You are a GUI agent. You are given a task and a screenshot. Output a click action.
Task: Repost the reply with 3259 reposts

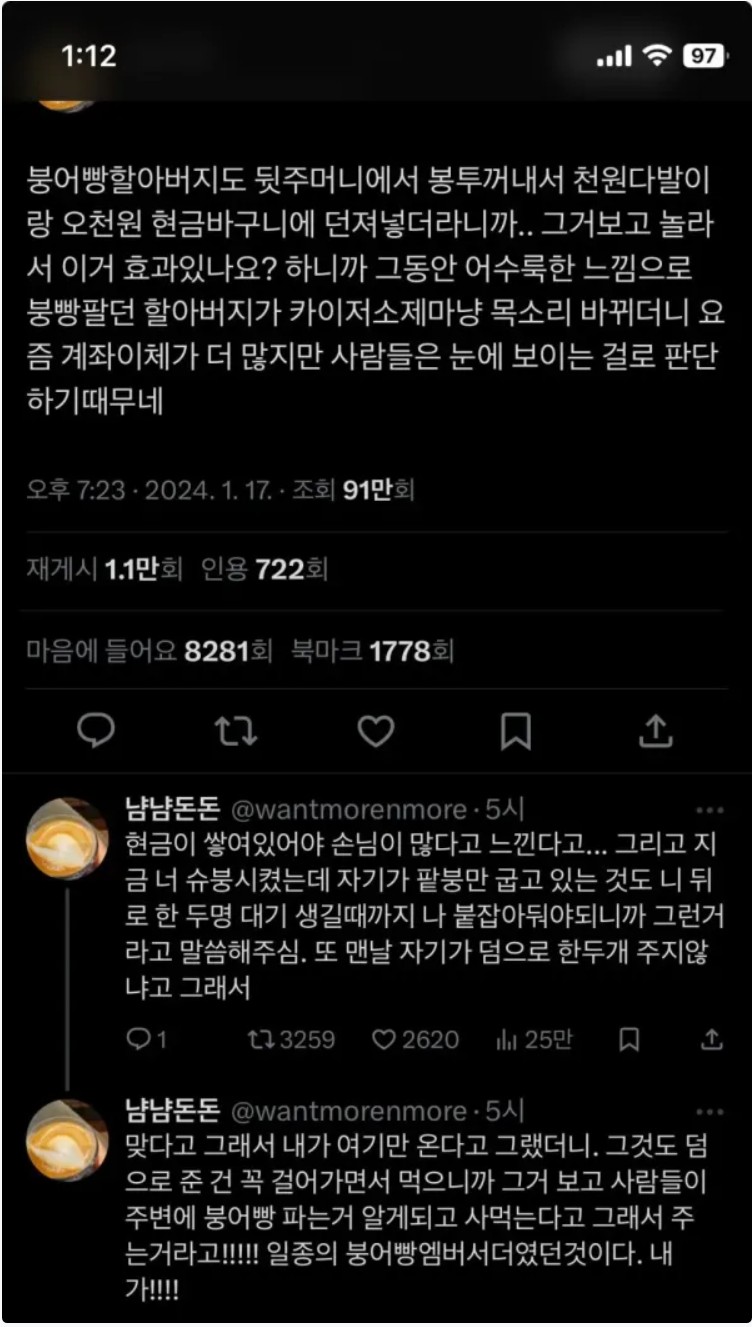[291, 1040]
